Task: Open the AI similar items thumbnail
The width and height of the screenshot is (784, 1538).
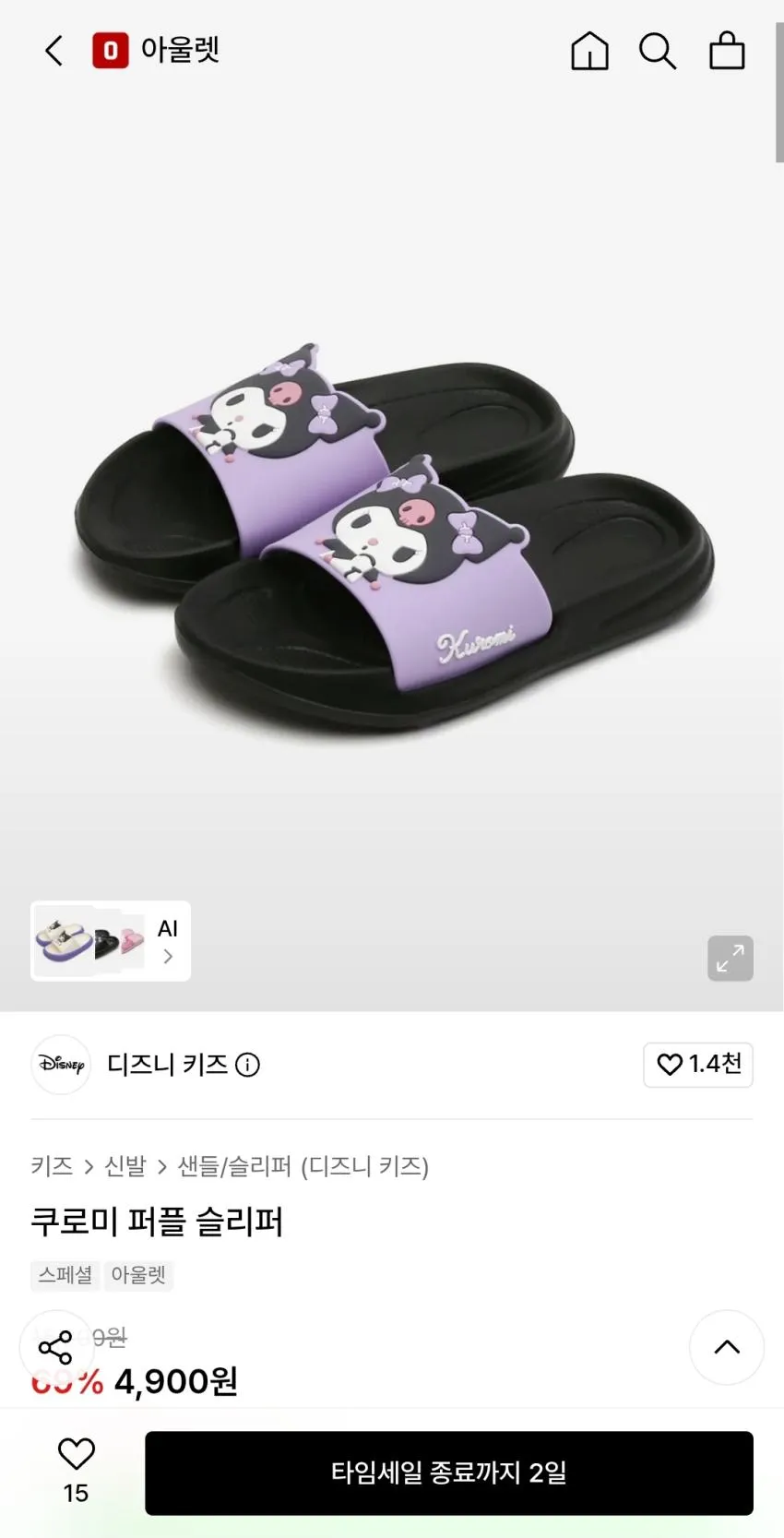Action: [x=111, y=941]
